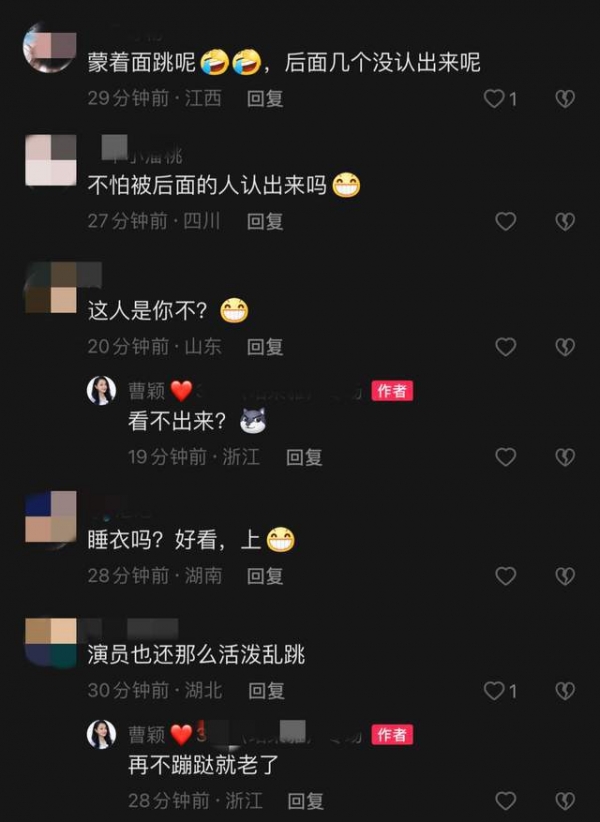This screenshot has height=822, width=600.
Task: Open the commenter avatar beside "这人是你不?"
Action: [50, 289]
